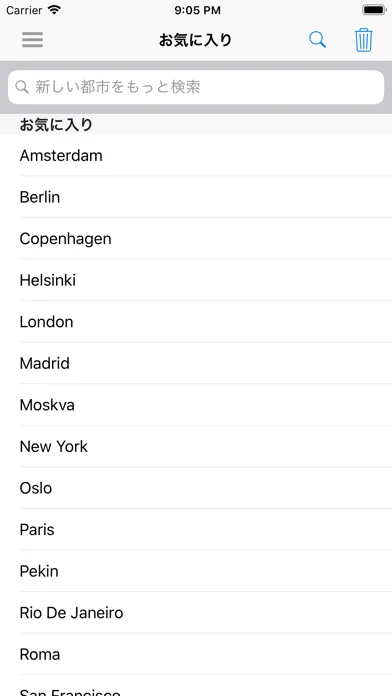392x696 pixels.
Task: Select Madrid
Action: [x=196, y=364]
